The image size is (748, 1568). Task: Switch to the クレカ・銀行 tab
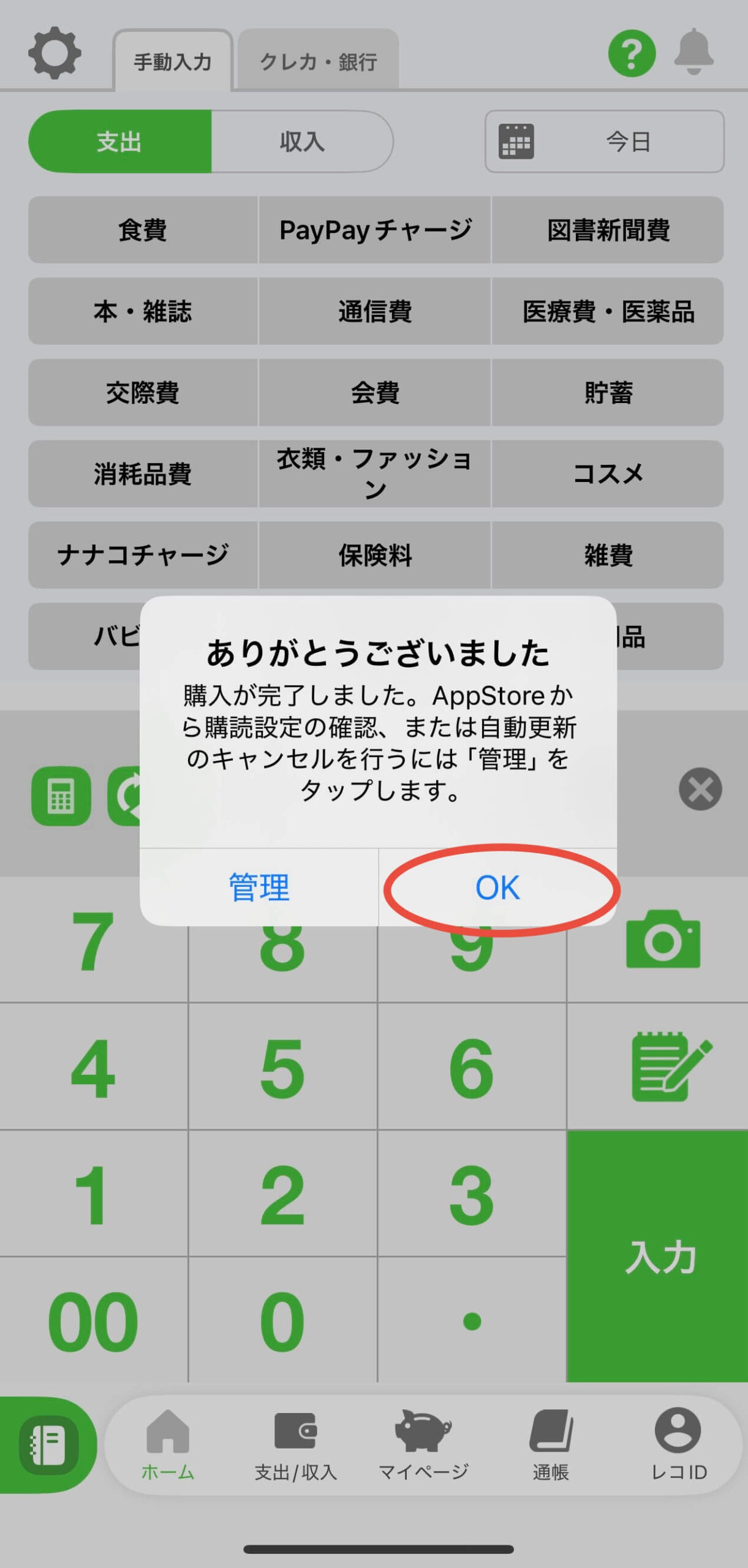[318, 61]
